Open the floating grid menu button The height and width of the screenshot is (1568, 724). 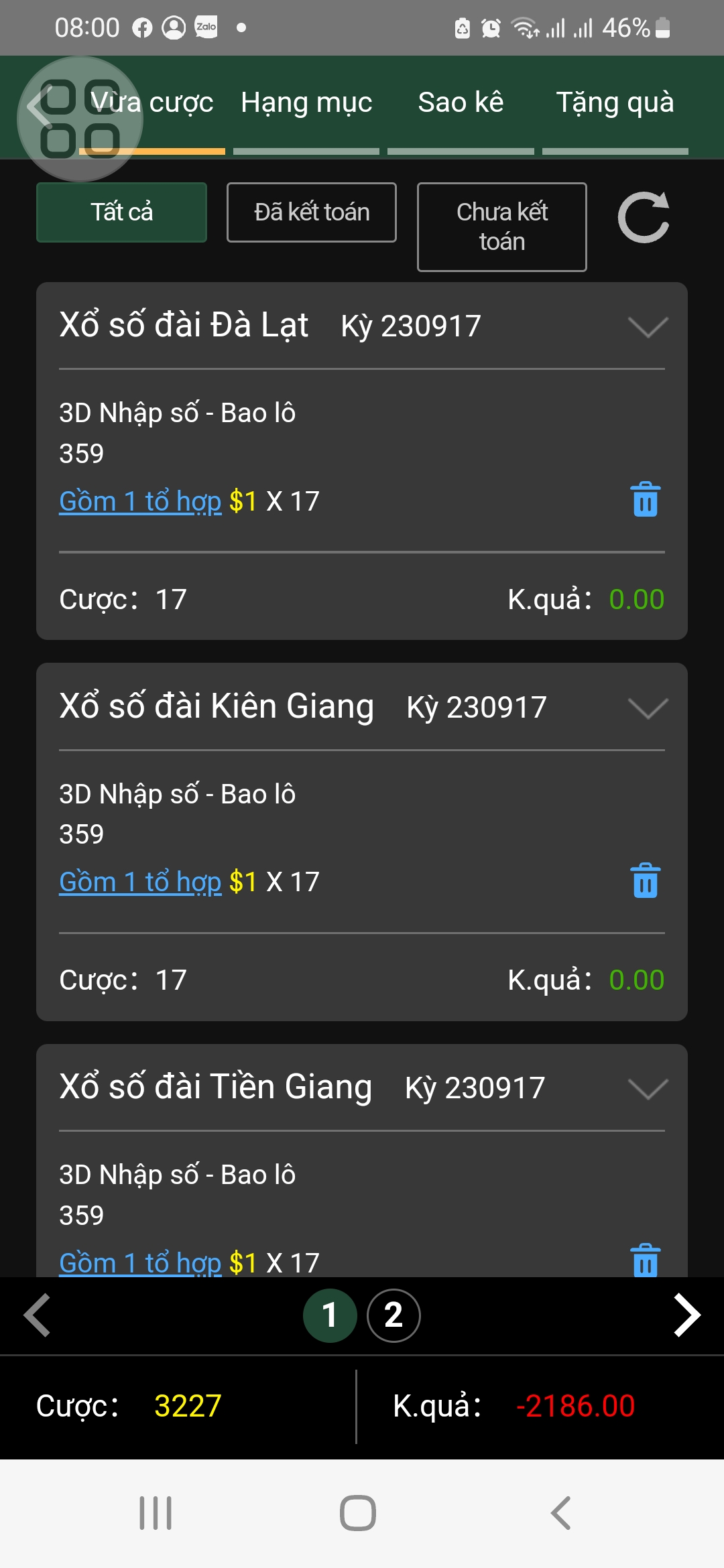coord(80,119)
